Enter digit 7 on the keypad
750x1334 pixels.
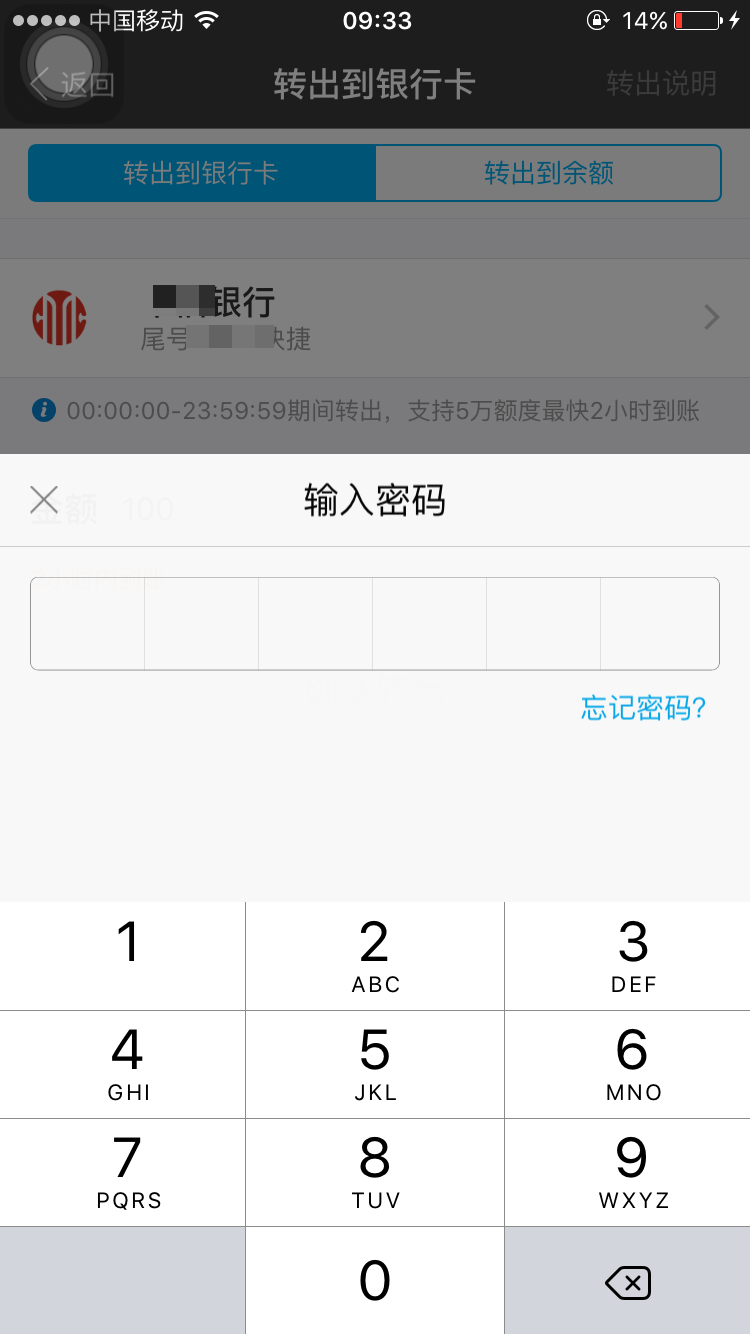coord(123,1172)
